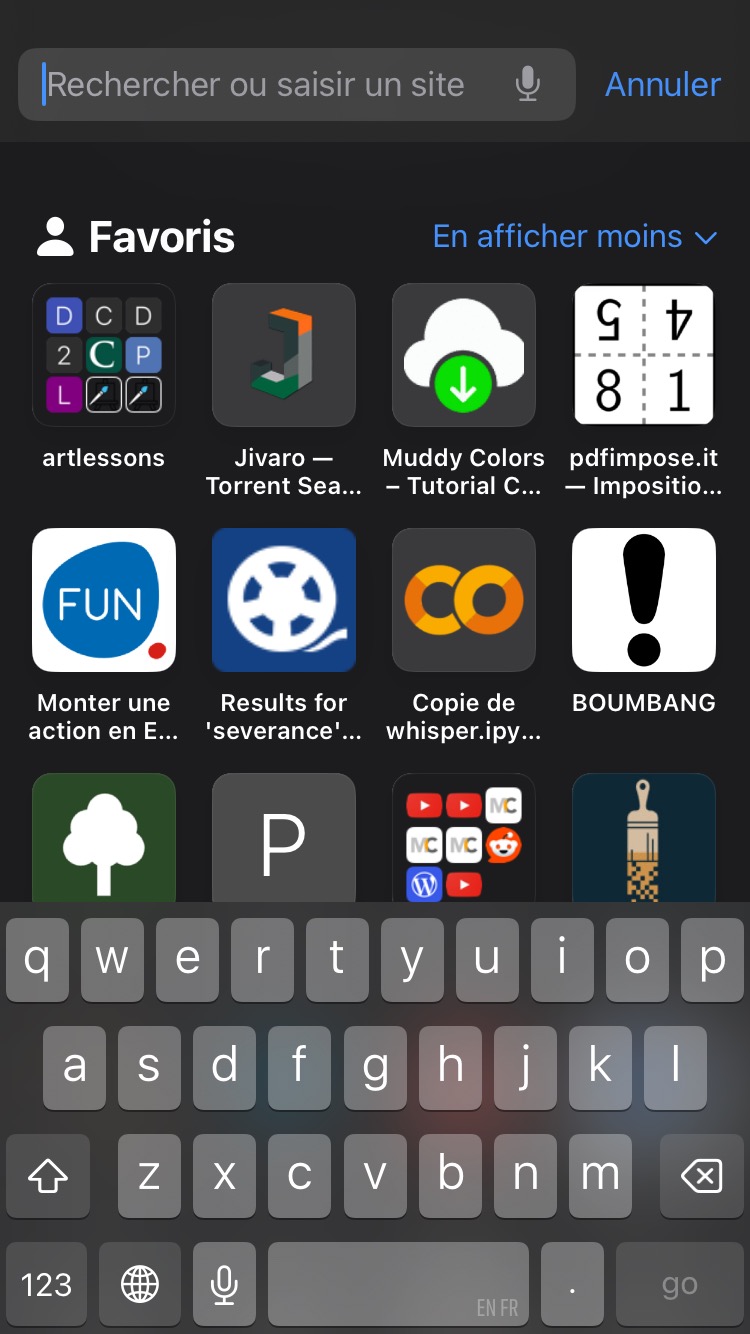Image resolution: width=750 pixels, height=1334 pixels.
Task: Open the artlessons favorites folder
Action: [x=104, y=355]
